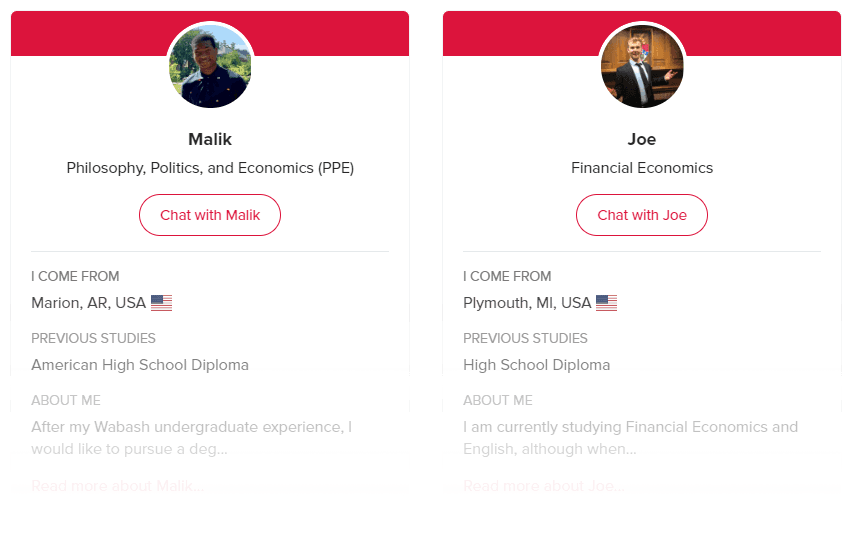Start a chat with Joe

(x=642, y=215)
